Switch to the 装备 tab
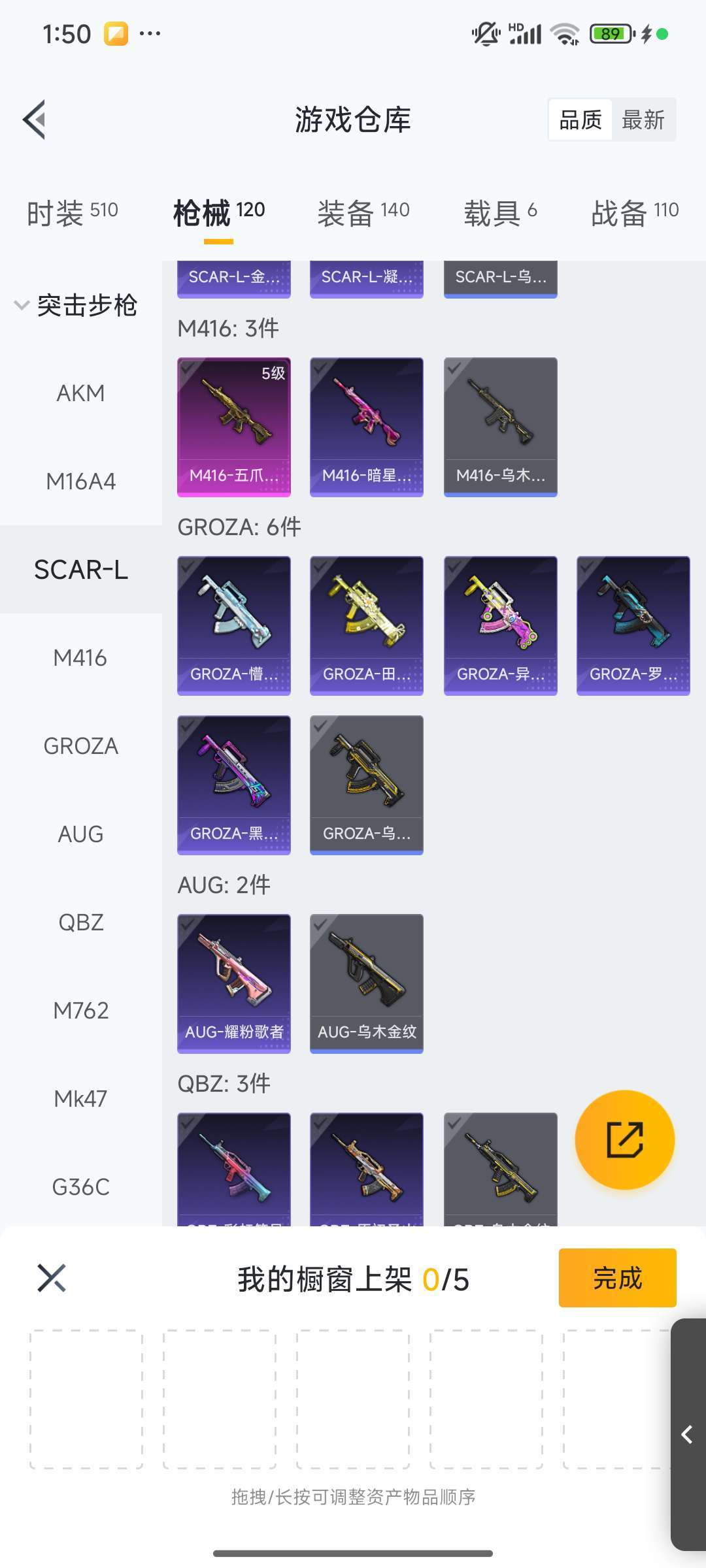Screen dimensions: 706x1568 point(363,212)
